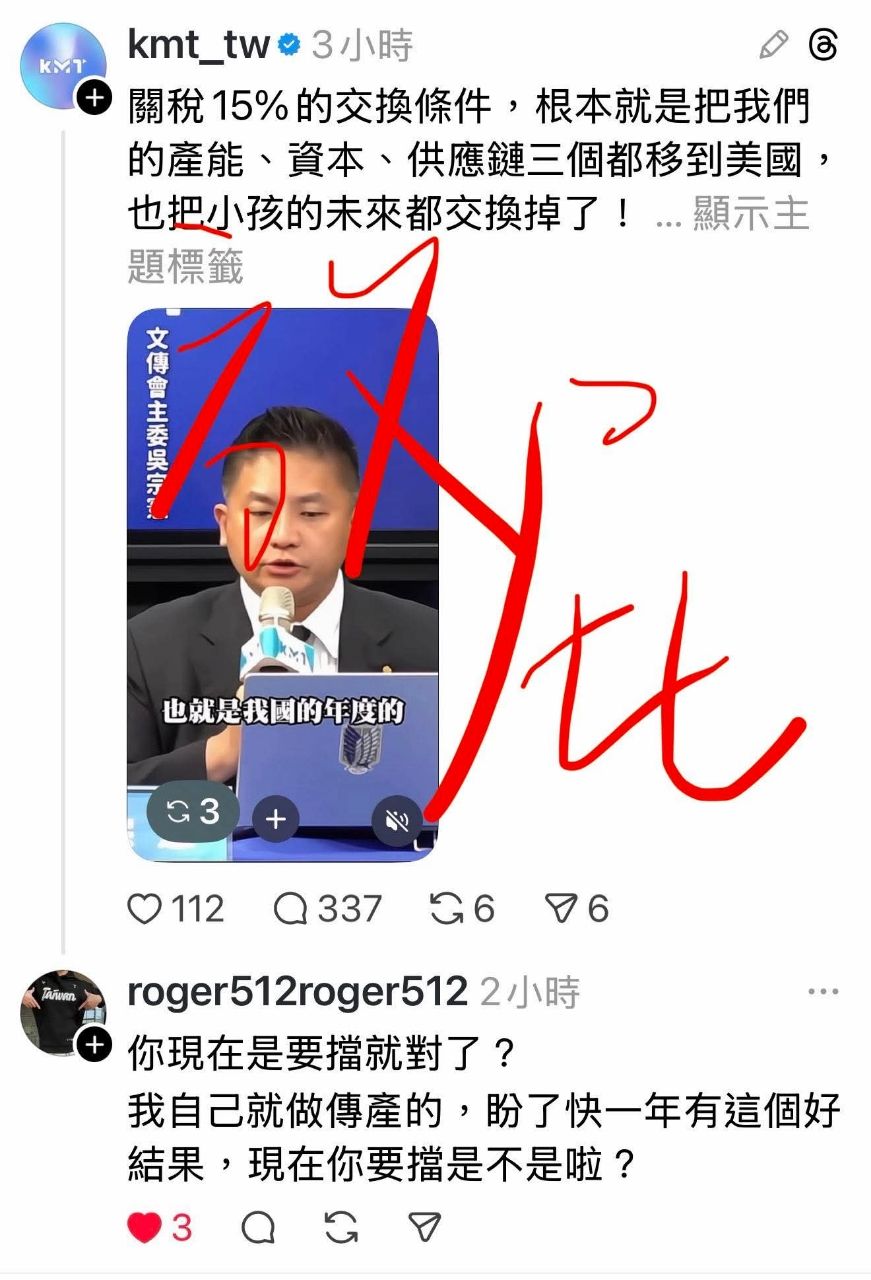Share roger512roger512's reply
The height and width of the screenshot is (1280, 871).
click(x=425, y=1227)
